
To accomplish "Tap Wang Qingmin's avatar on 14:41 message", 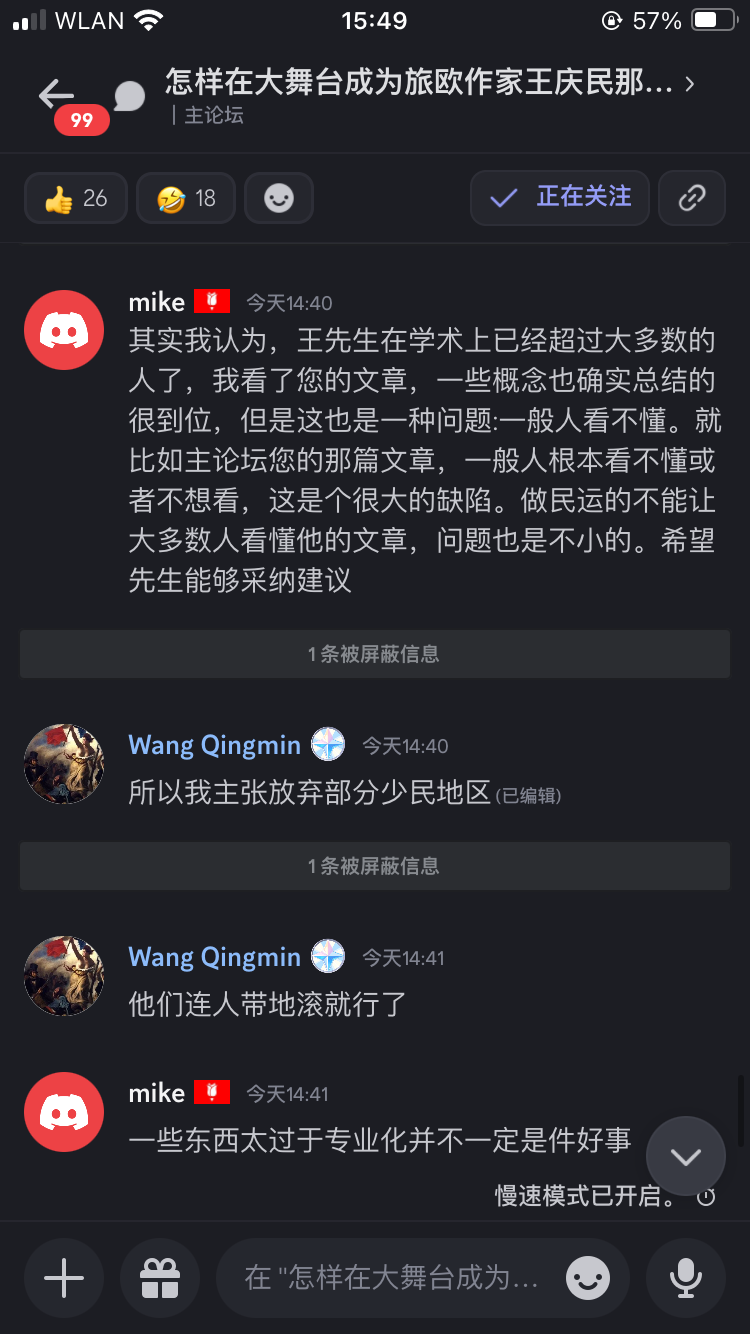I will coord(64,976).
